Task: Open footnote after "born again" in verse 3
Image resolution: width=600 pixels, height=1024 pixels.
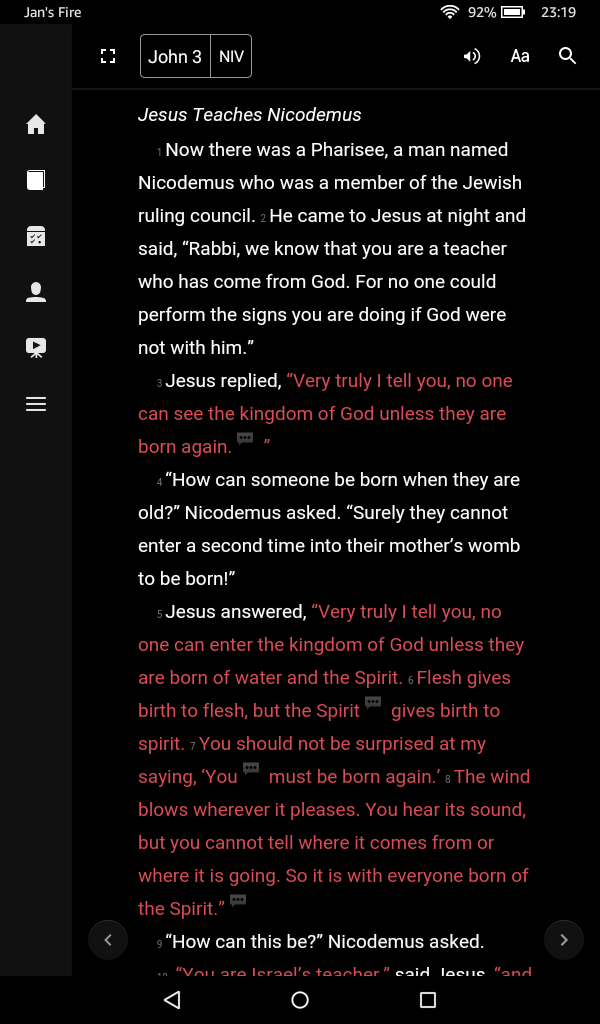Action: (x=245, y=439)
